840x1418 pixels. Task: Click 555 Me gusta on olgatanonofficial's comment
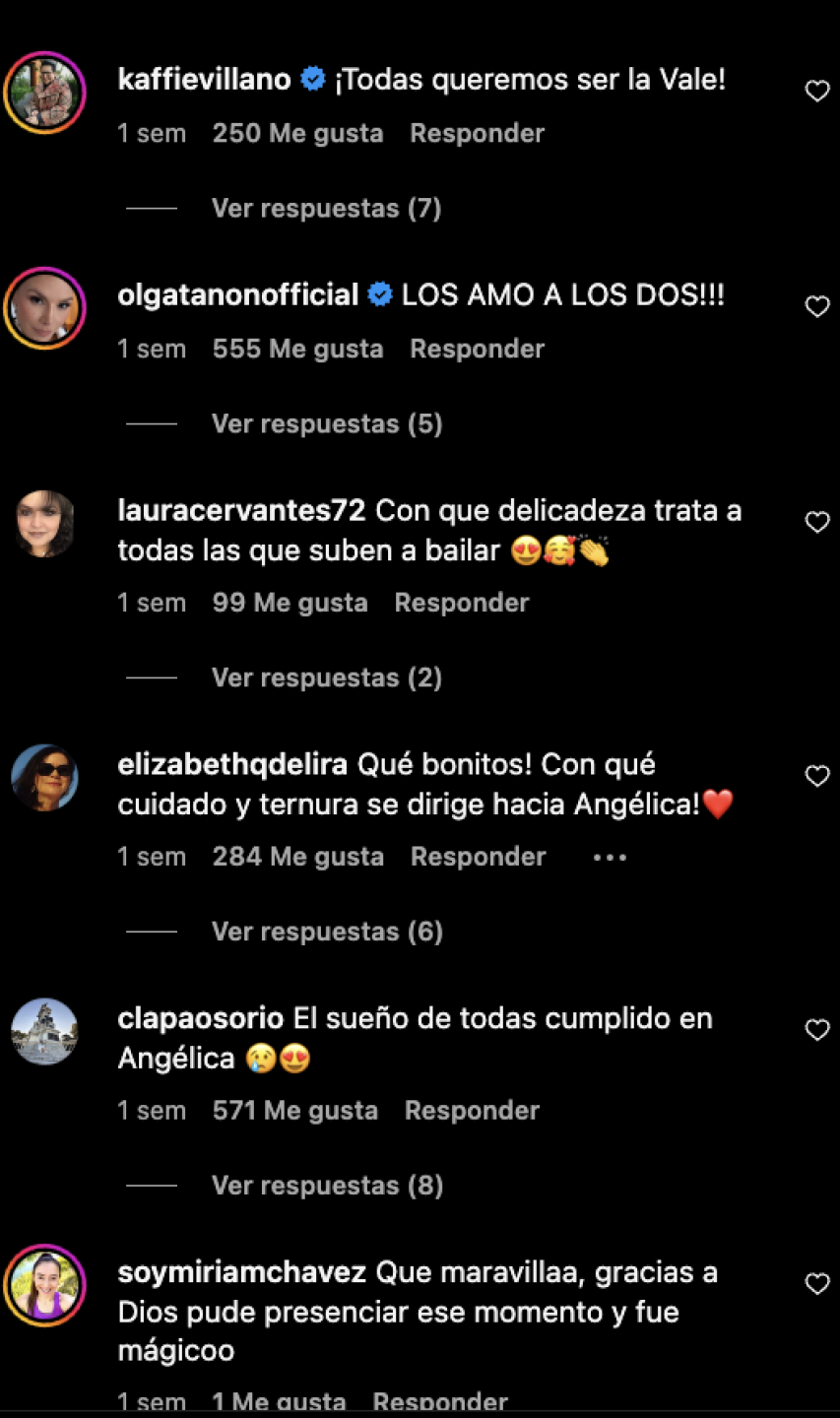point(297,349)
